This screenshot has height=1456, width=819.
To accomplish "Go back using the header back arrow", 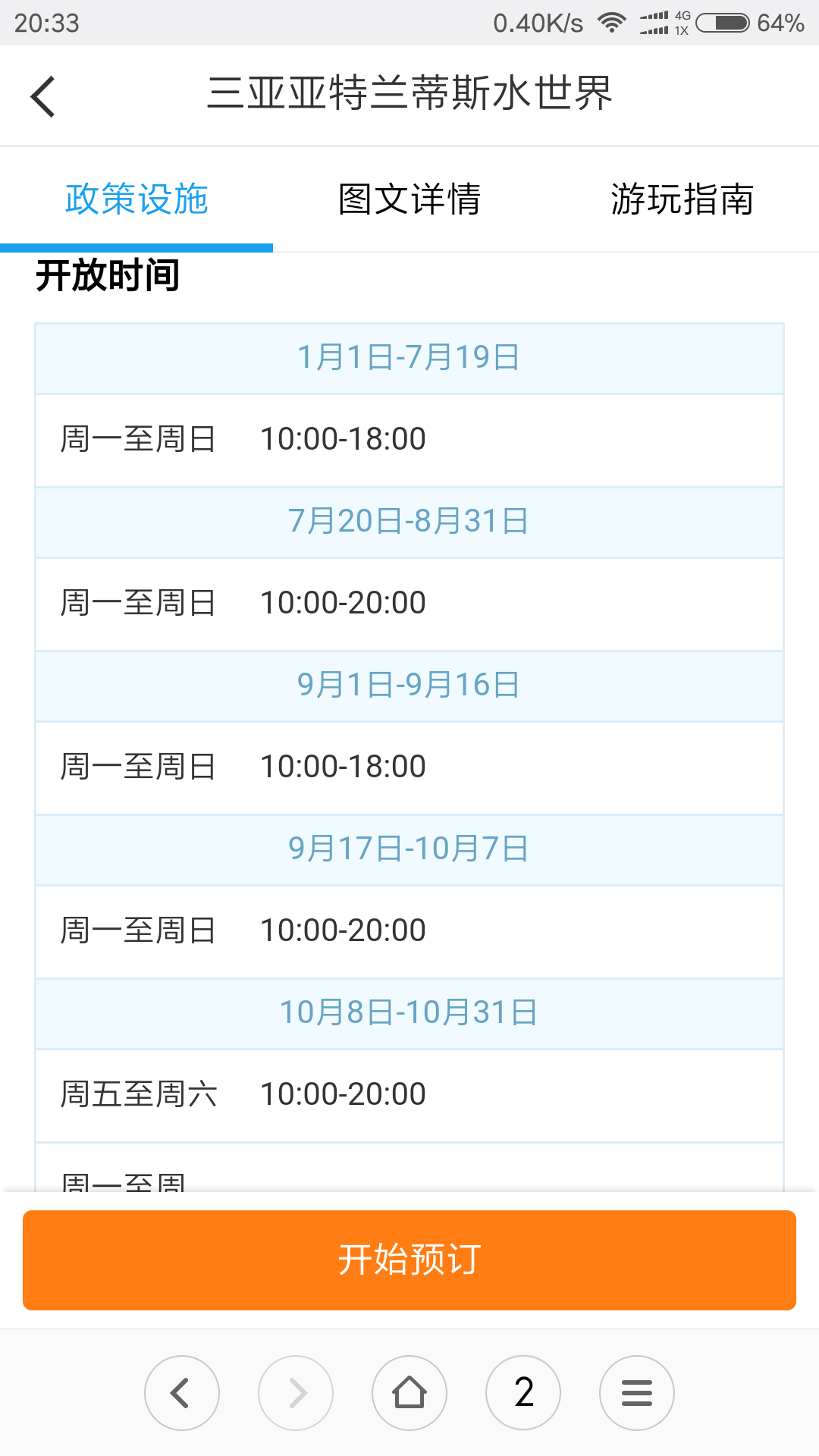I will 43,96.
